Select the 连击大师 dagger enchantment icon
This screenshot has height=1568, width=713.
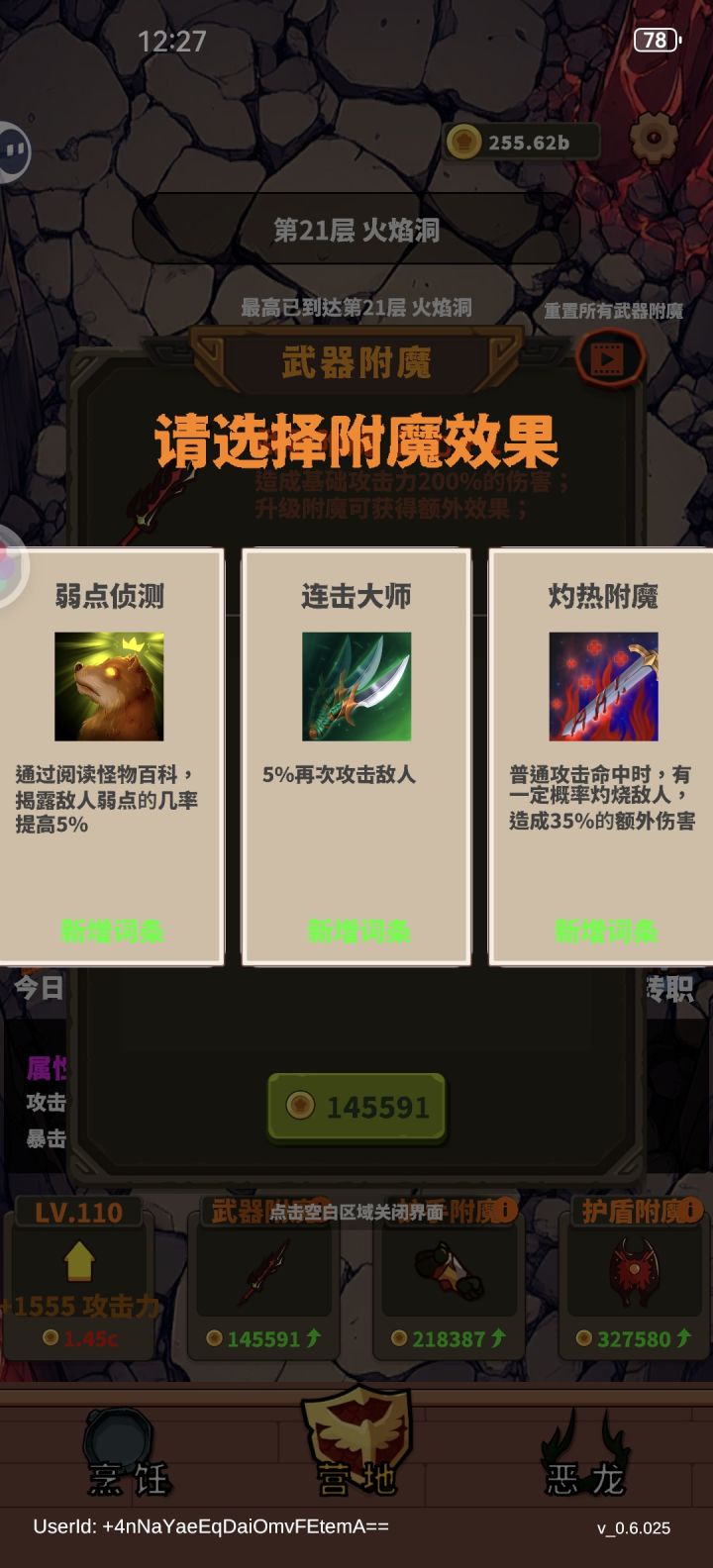(x=356, y=687)
